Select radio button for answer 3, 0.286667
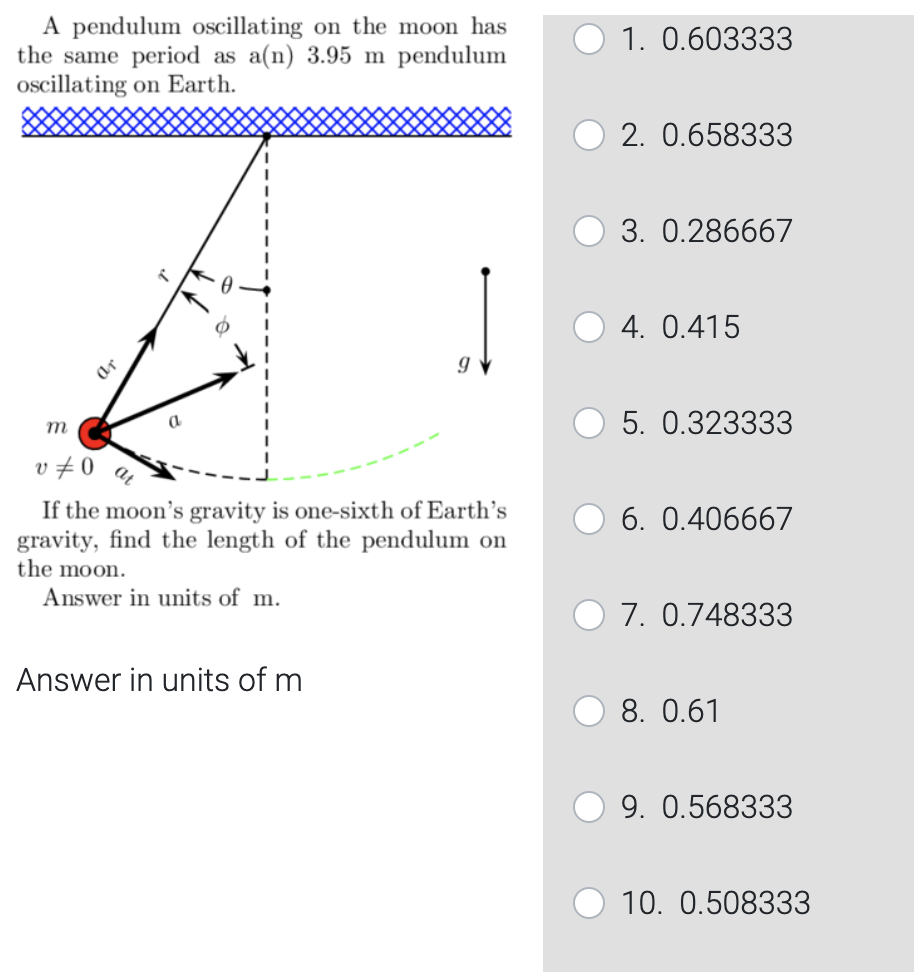This screenshot has height=972, width=914. coord(589,231)
